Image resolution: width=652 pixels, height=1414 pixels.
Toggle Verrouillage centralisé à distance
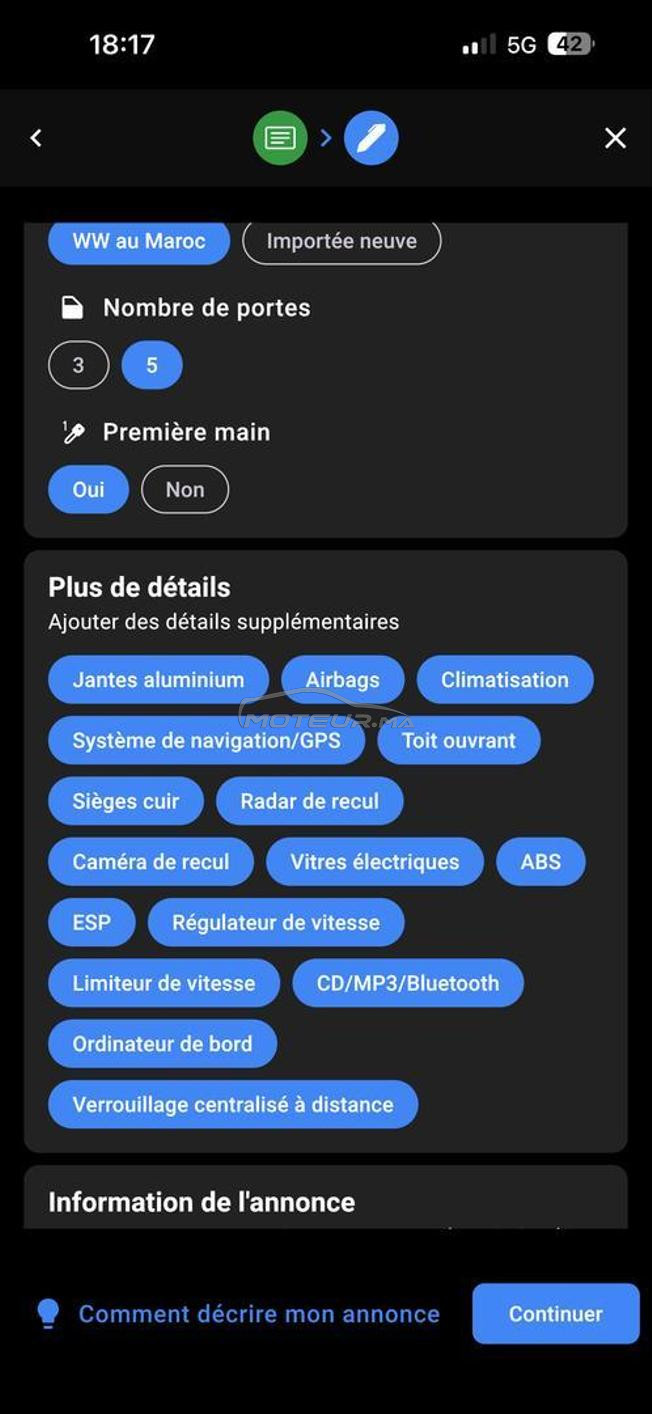(x=233, y=1104)
